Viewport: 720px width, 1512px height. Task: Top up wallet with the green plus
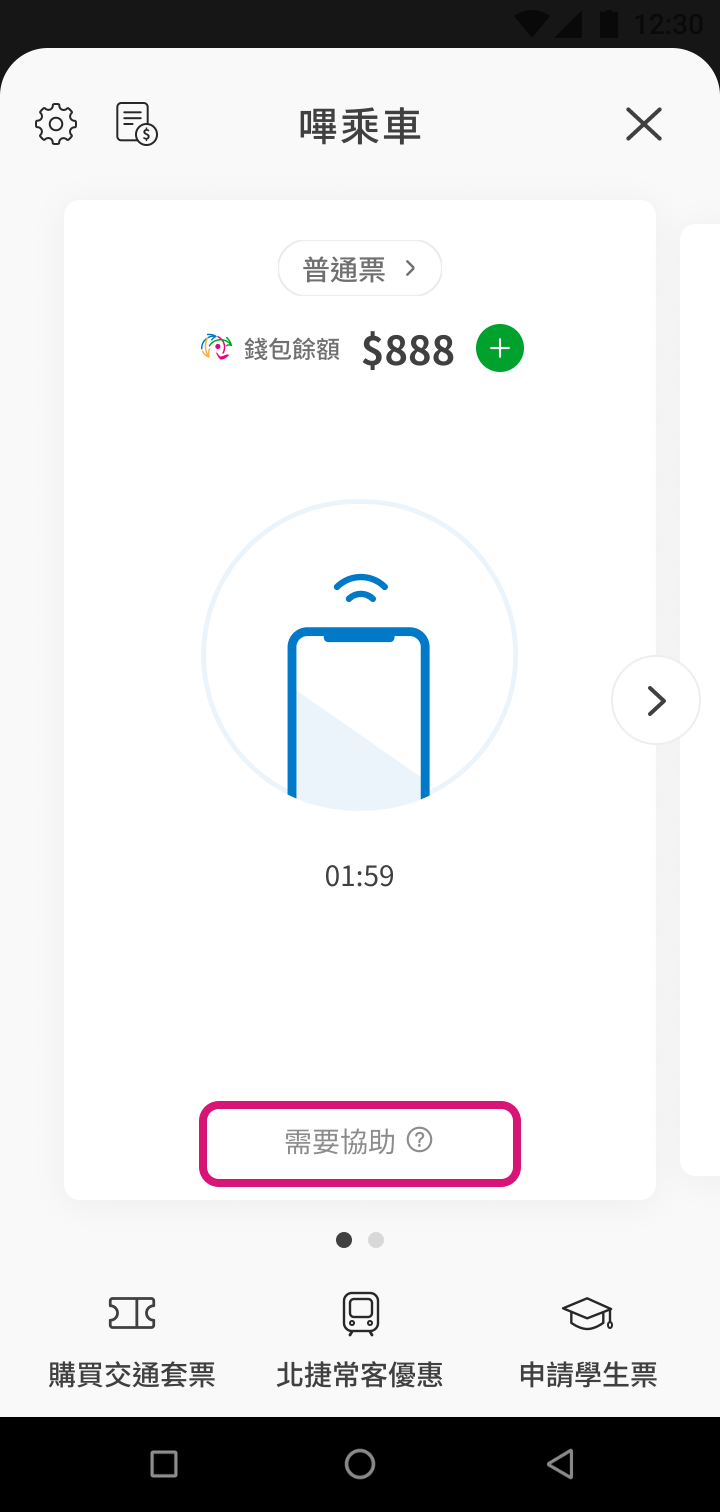[x=500, y=349]
